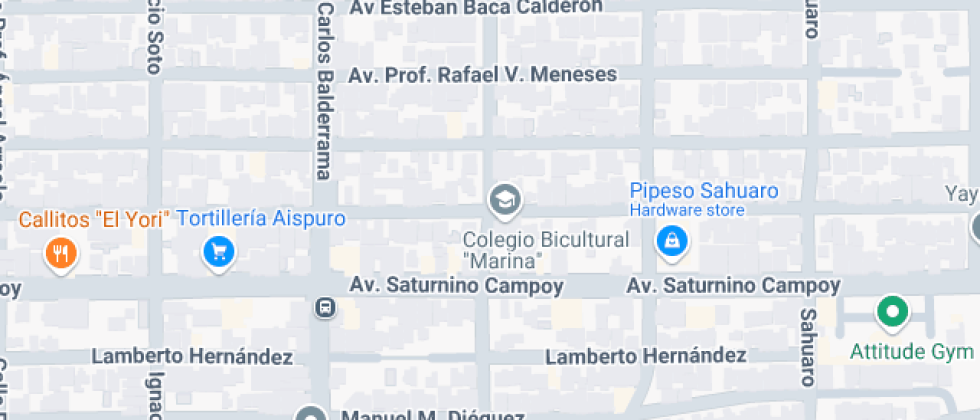Select the Tortillería Aispuro shop marker
980x420 pixels.
point(218,251)
